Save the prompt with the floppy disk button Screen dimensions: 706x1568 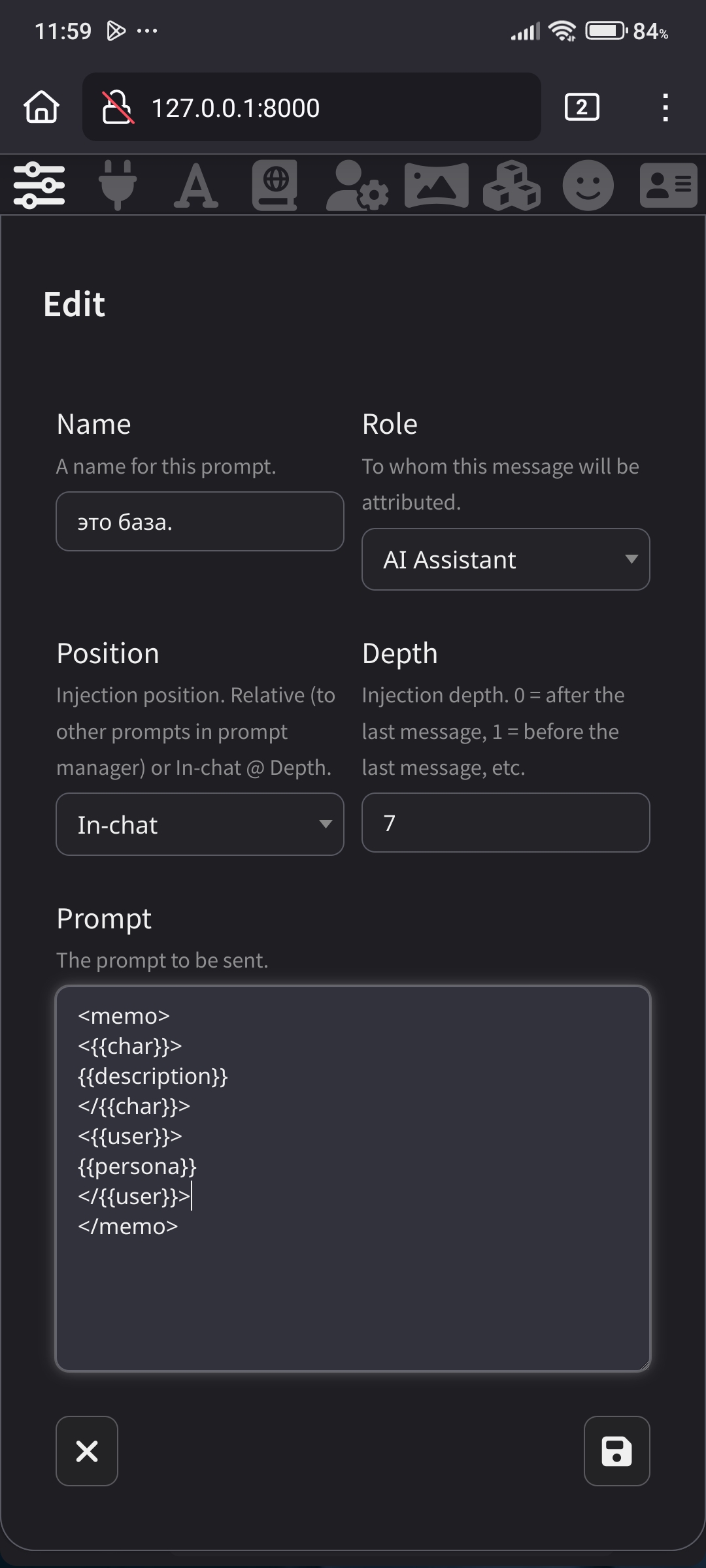[616, 1451]
